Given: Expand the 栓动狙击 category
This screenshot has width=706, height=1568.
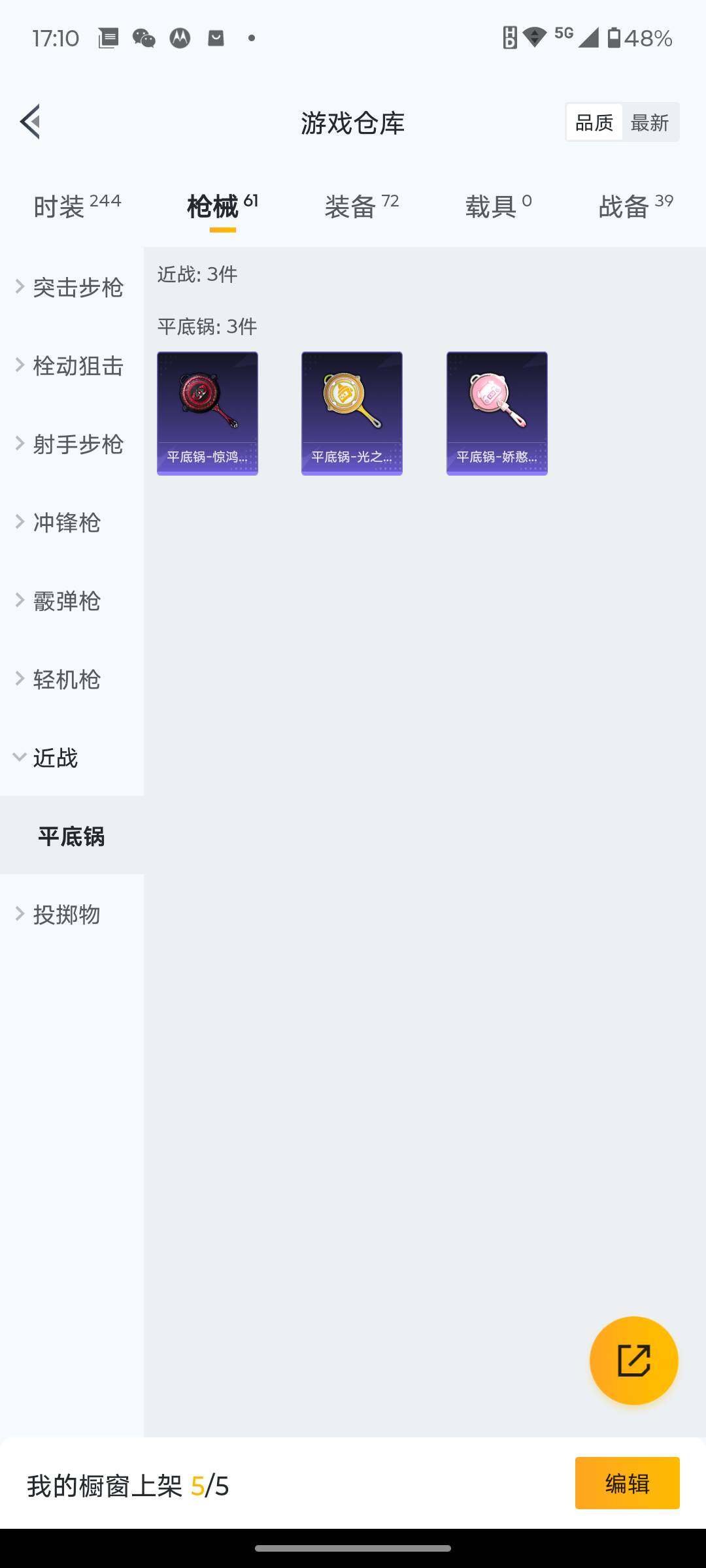Looking at the screenshot, I should (x=71, y=366).
